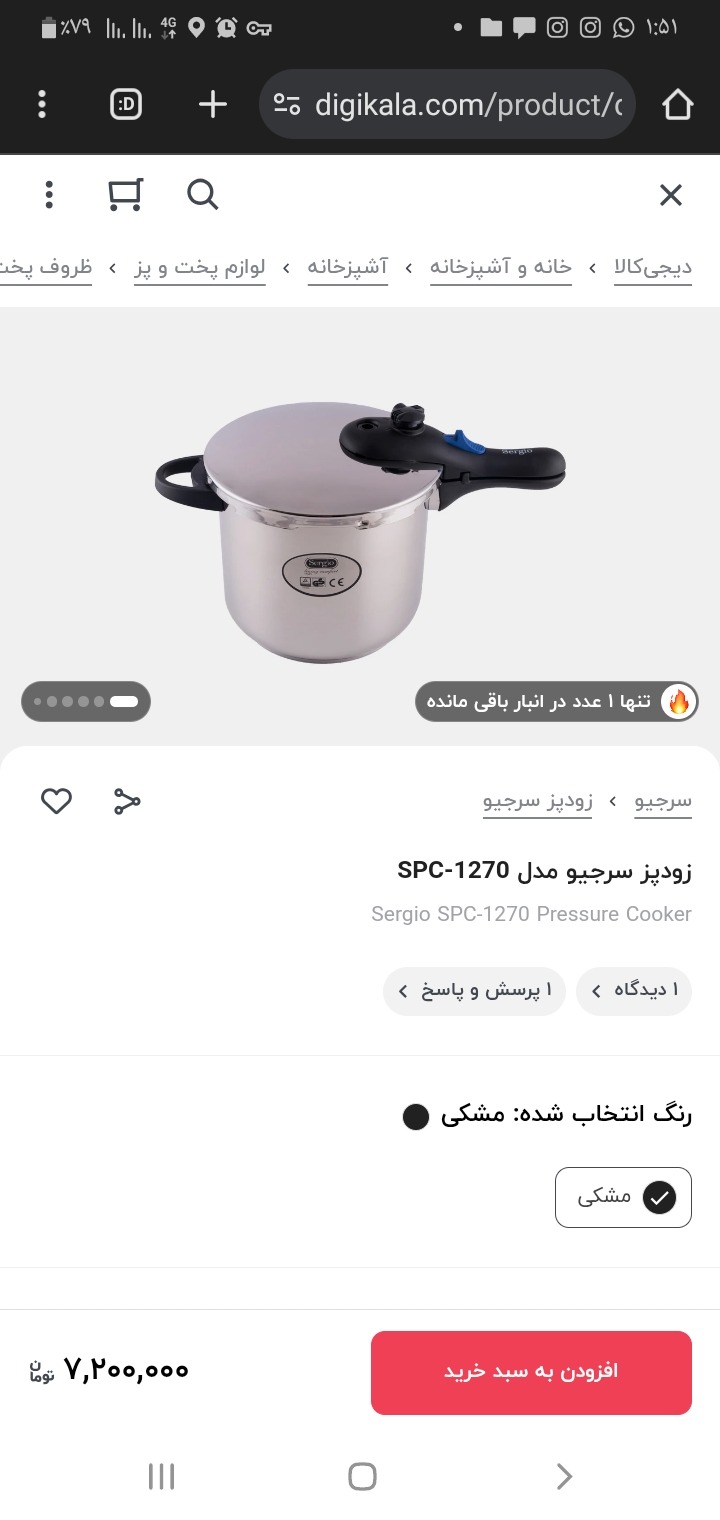Open Digikala's three-dot page menu
This screenshot has width=720, height=1520.
point(49,195)
